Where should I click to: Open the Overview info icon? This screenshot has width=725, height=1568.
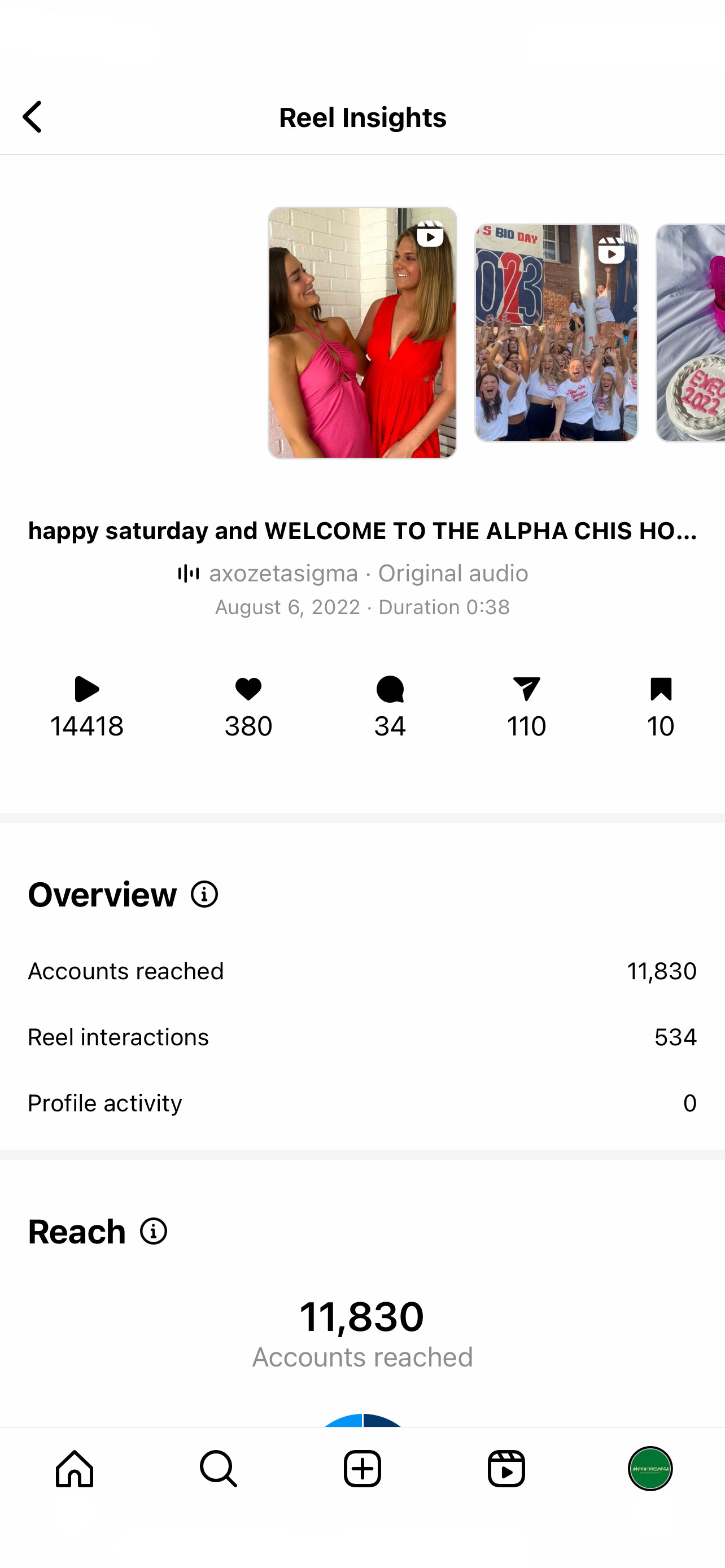tap(204, 894)
